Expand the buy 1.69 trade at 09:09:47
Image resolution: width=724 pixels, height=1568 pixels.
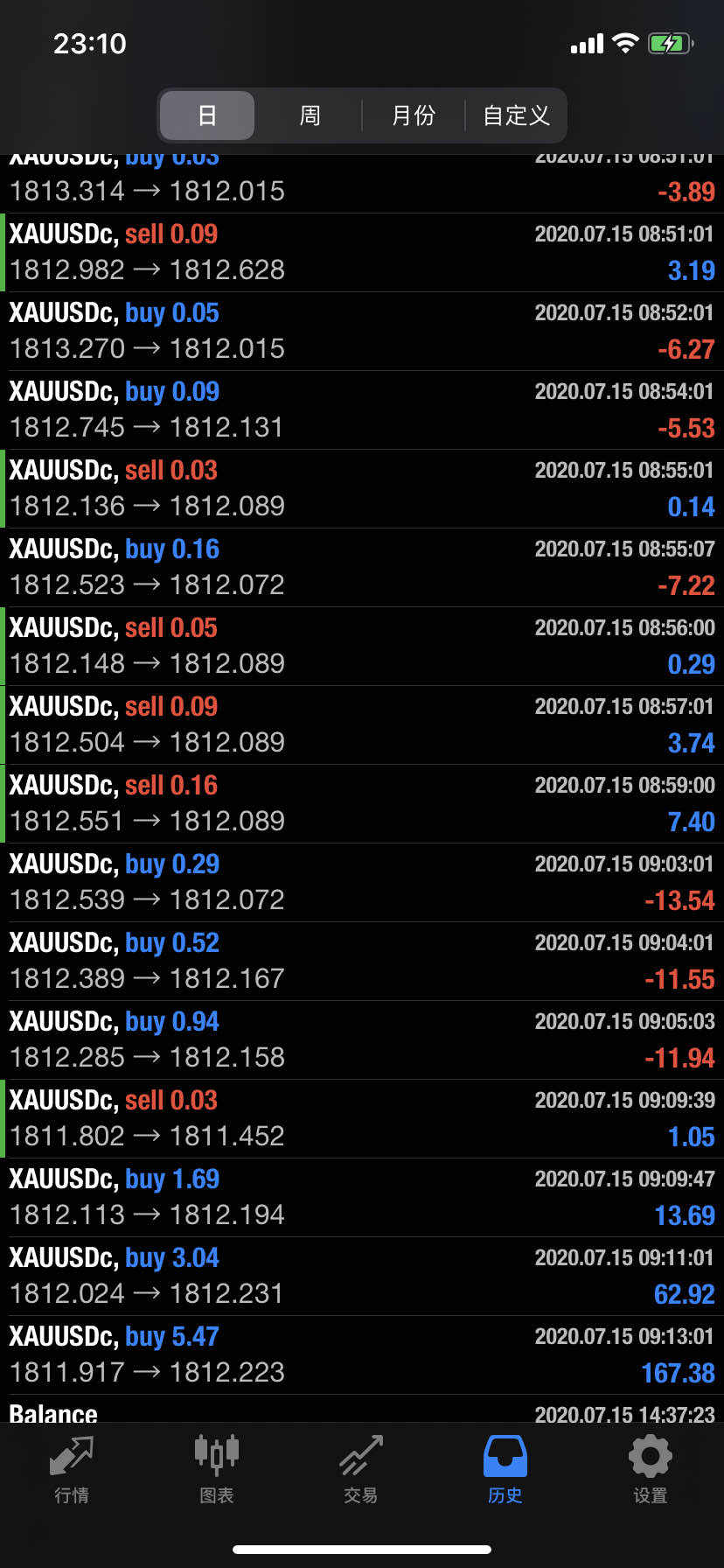coord(362,1197)
